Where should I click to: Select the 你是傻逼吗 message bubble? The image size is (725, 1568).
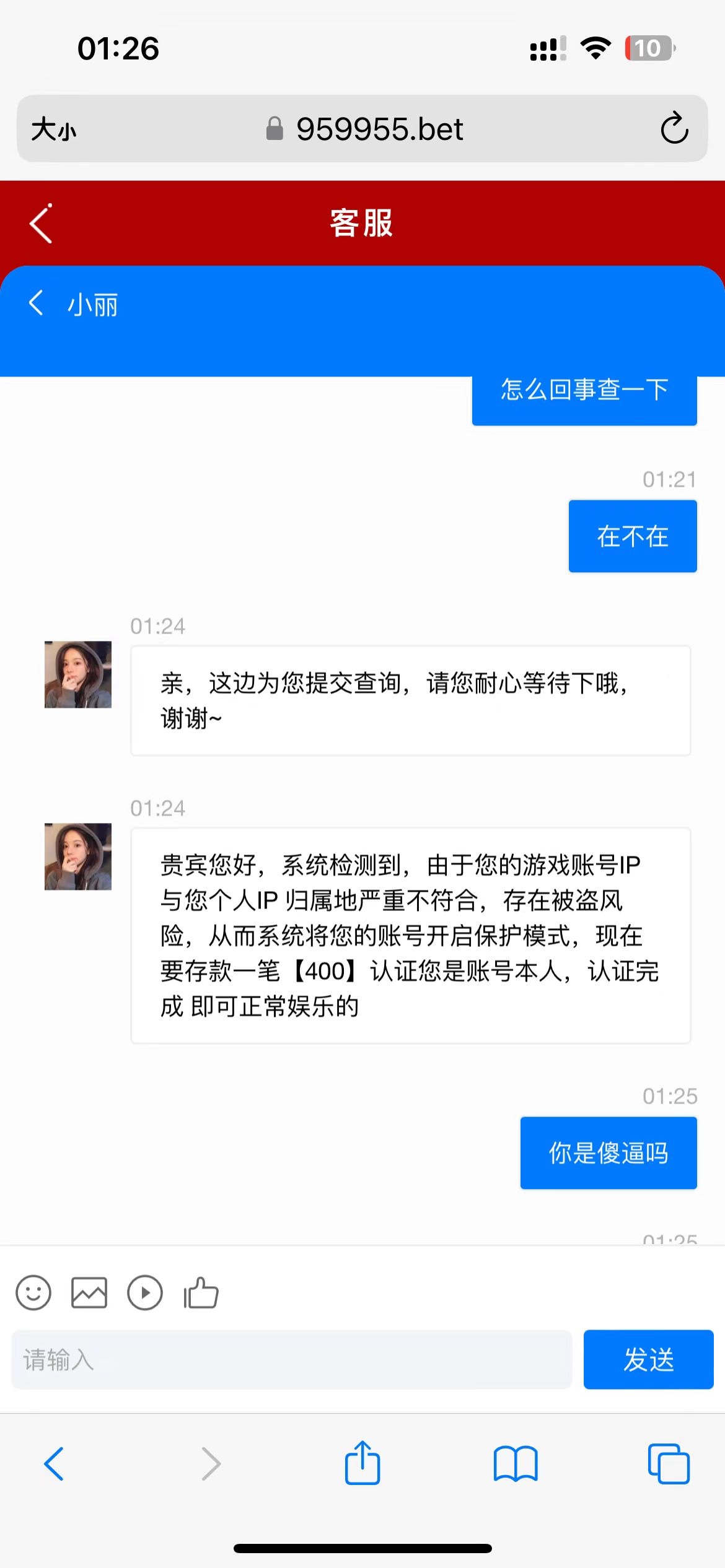(608, 1153)
